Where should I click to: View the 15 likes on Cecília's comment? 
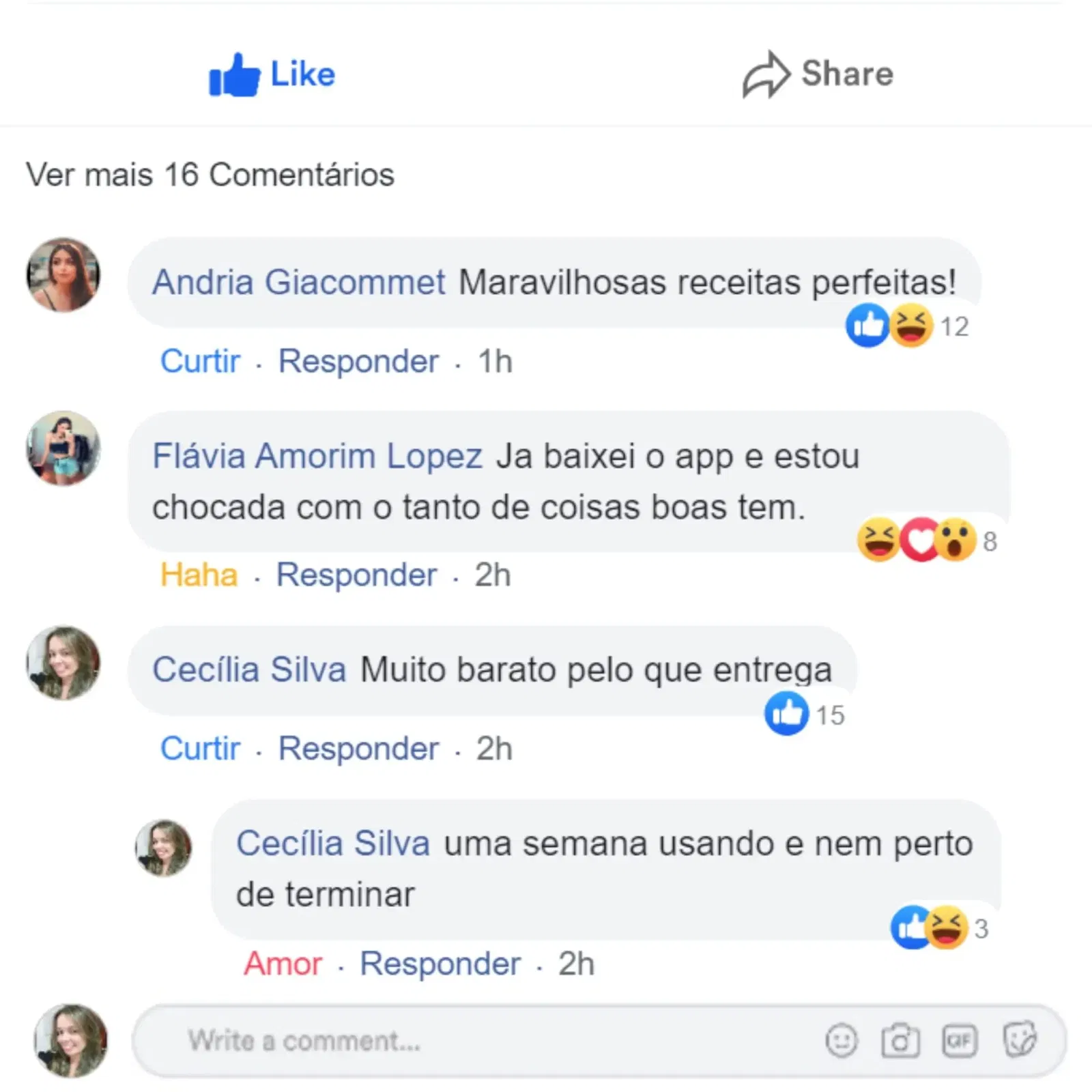[804, 714]
